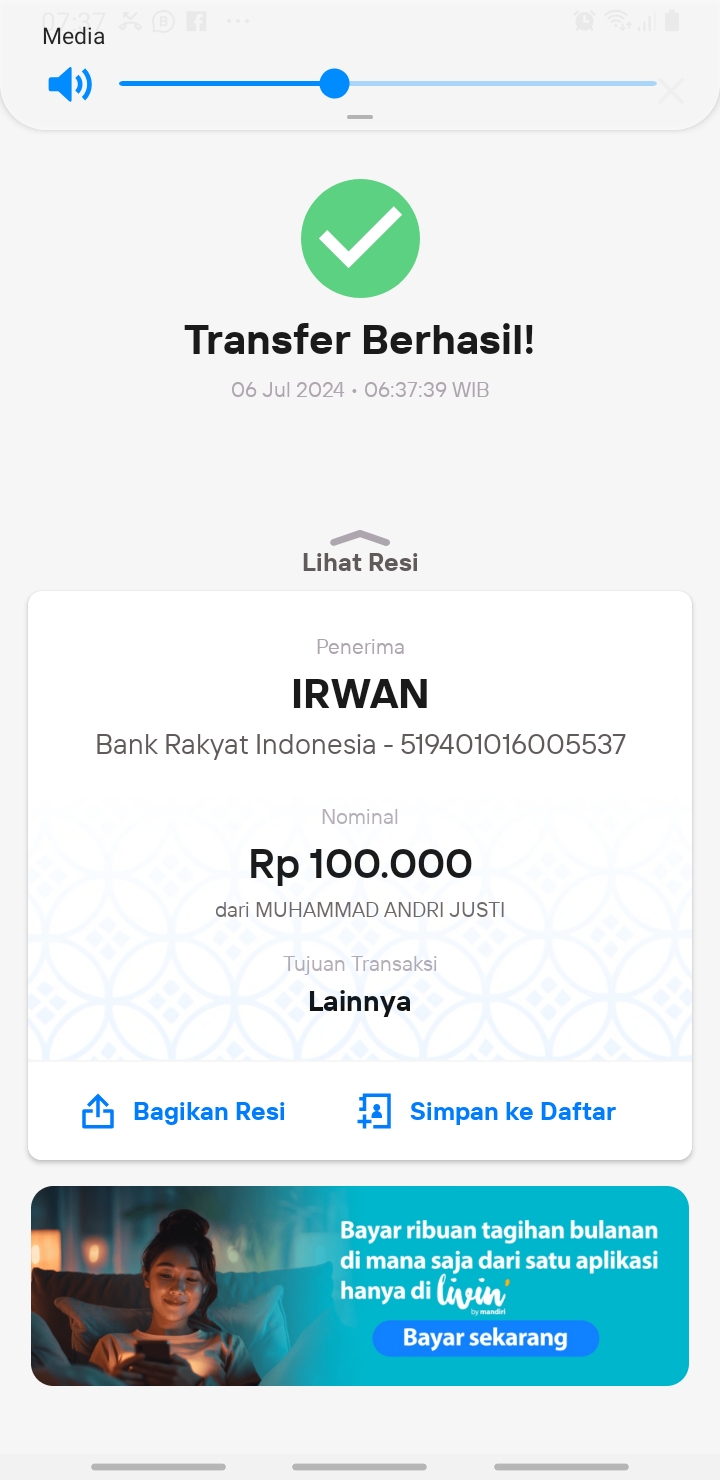Tap the media volume slider

coord(388,84)
